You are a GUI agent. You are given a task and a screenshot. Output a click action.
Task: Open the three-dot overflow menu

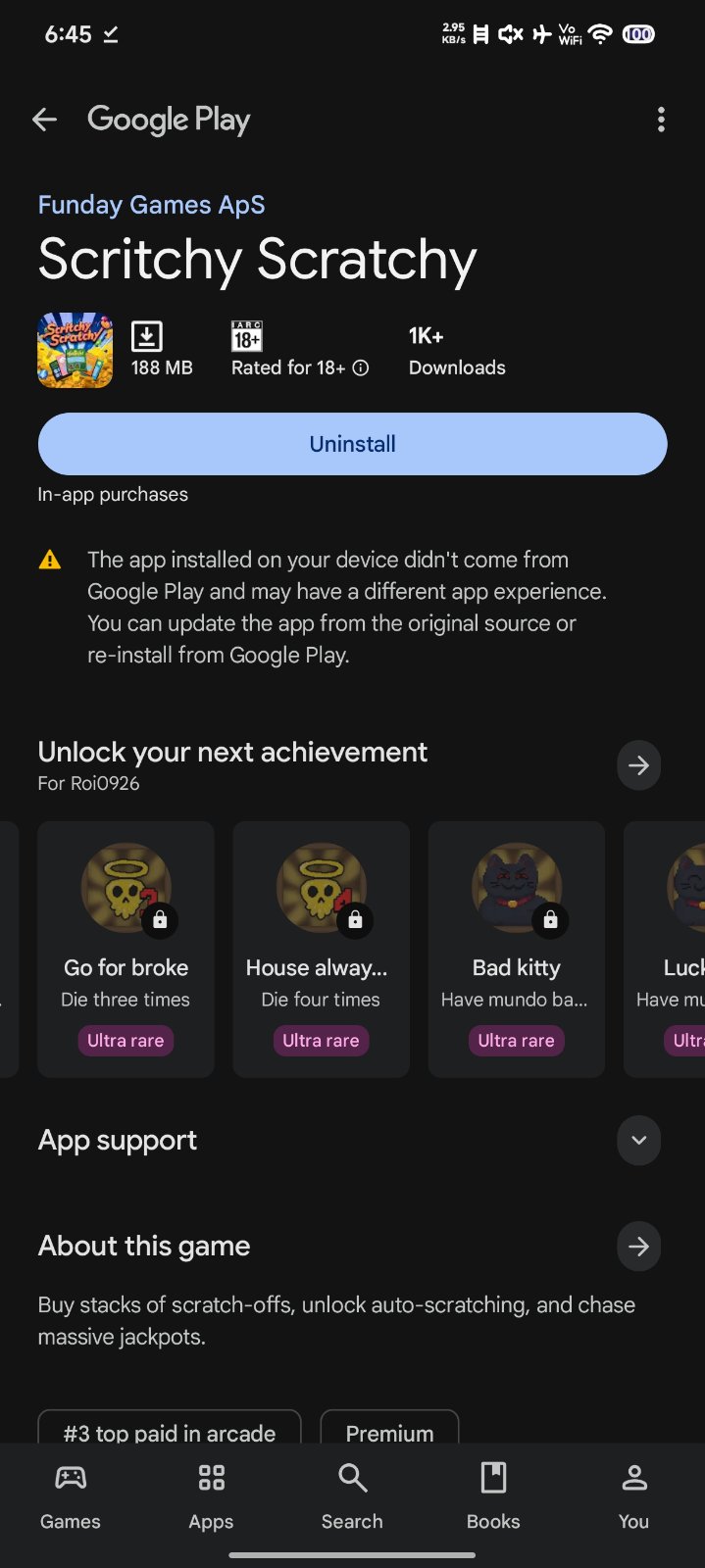(661, 120)
